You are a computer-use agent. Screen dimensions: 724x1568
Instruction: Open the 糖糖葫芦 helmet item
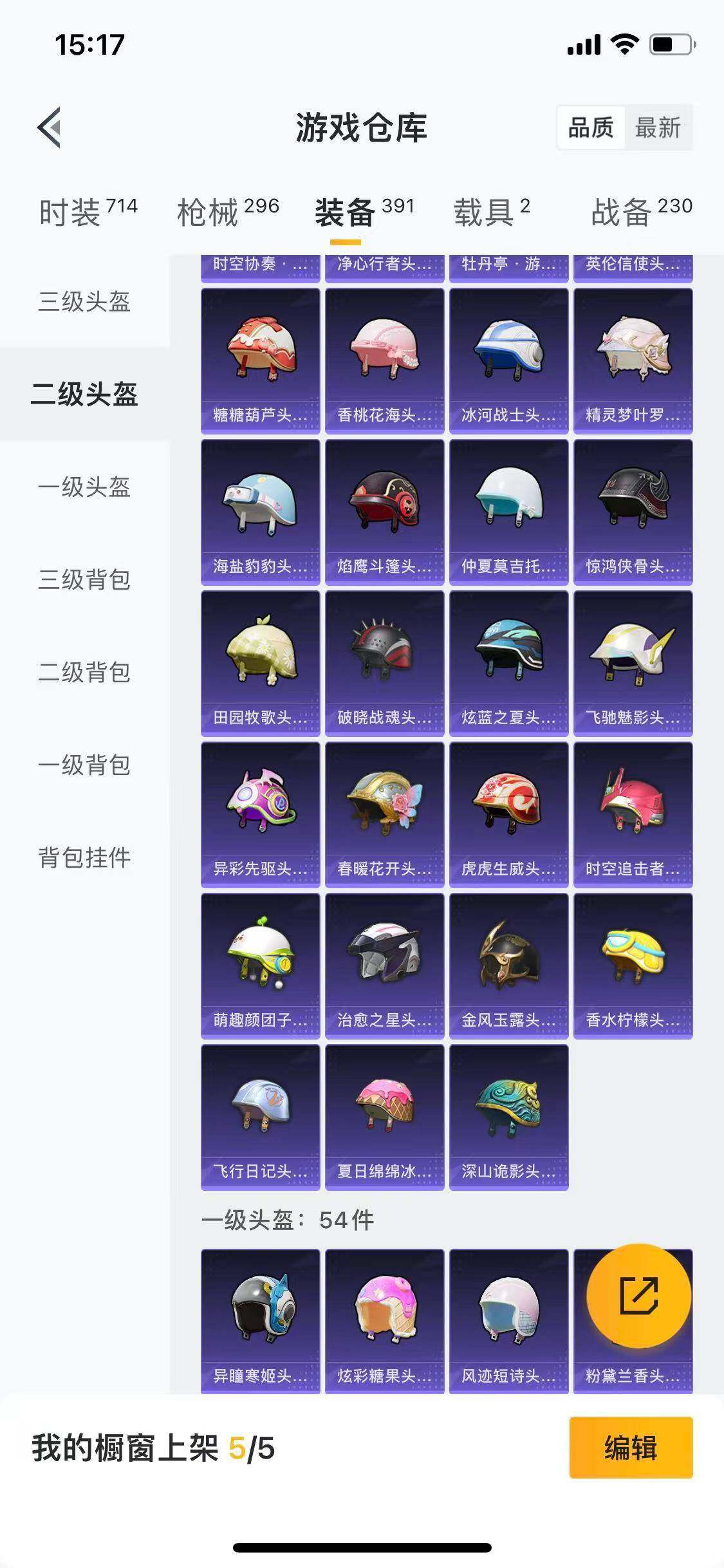260,360
